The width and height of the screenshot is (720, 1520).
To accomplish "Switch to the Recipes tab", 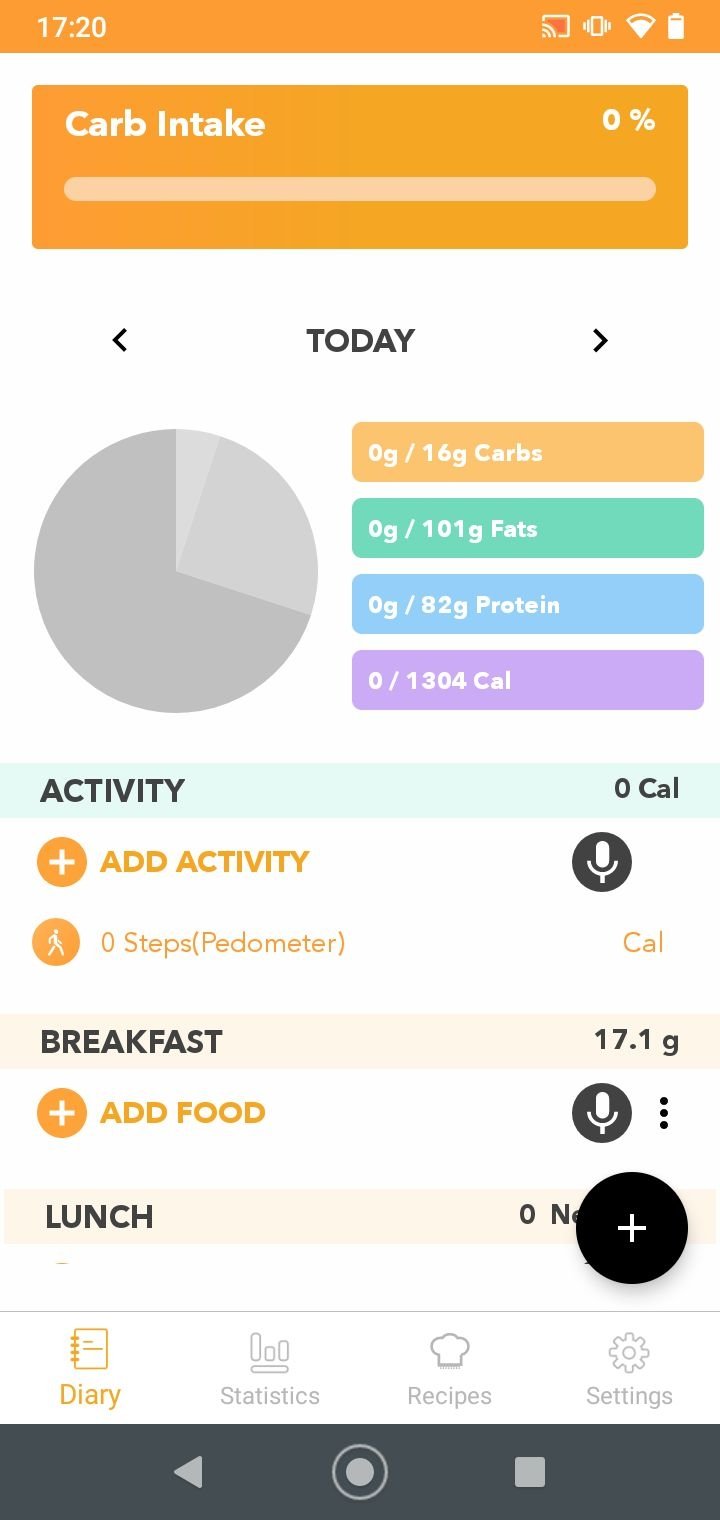I will [450, 1369].
